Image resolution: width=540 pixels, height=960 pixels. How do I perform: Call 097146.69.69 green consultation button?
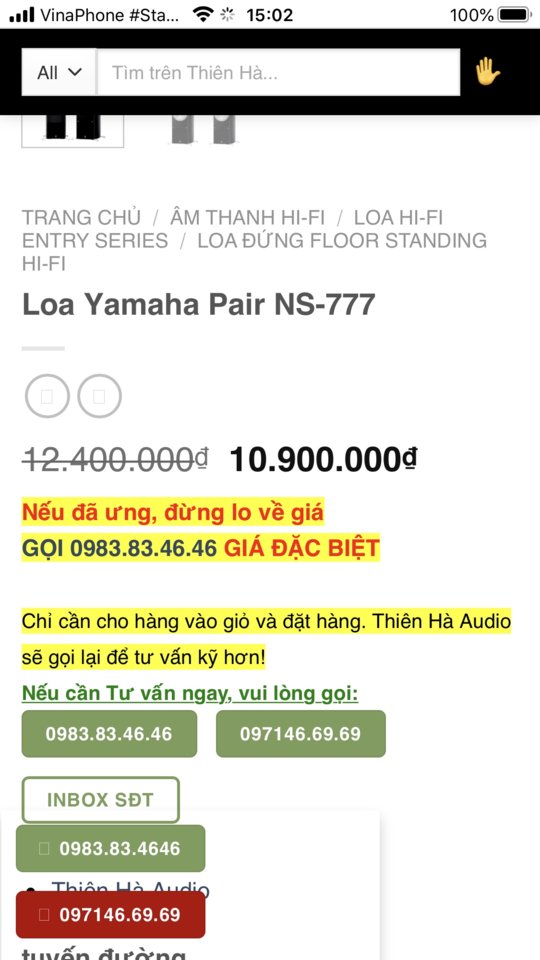pyautogui.click(x=301, y=733)
